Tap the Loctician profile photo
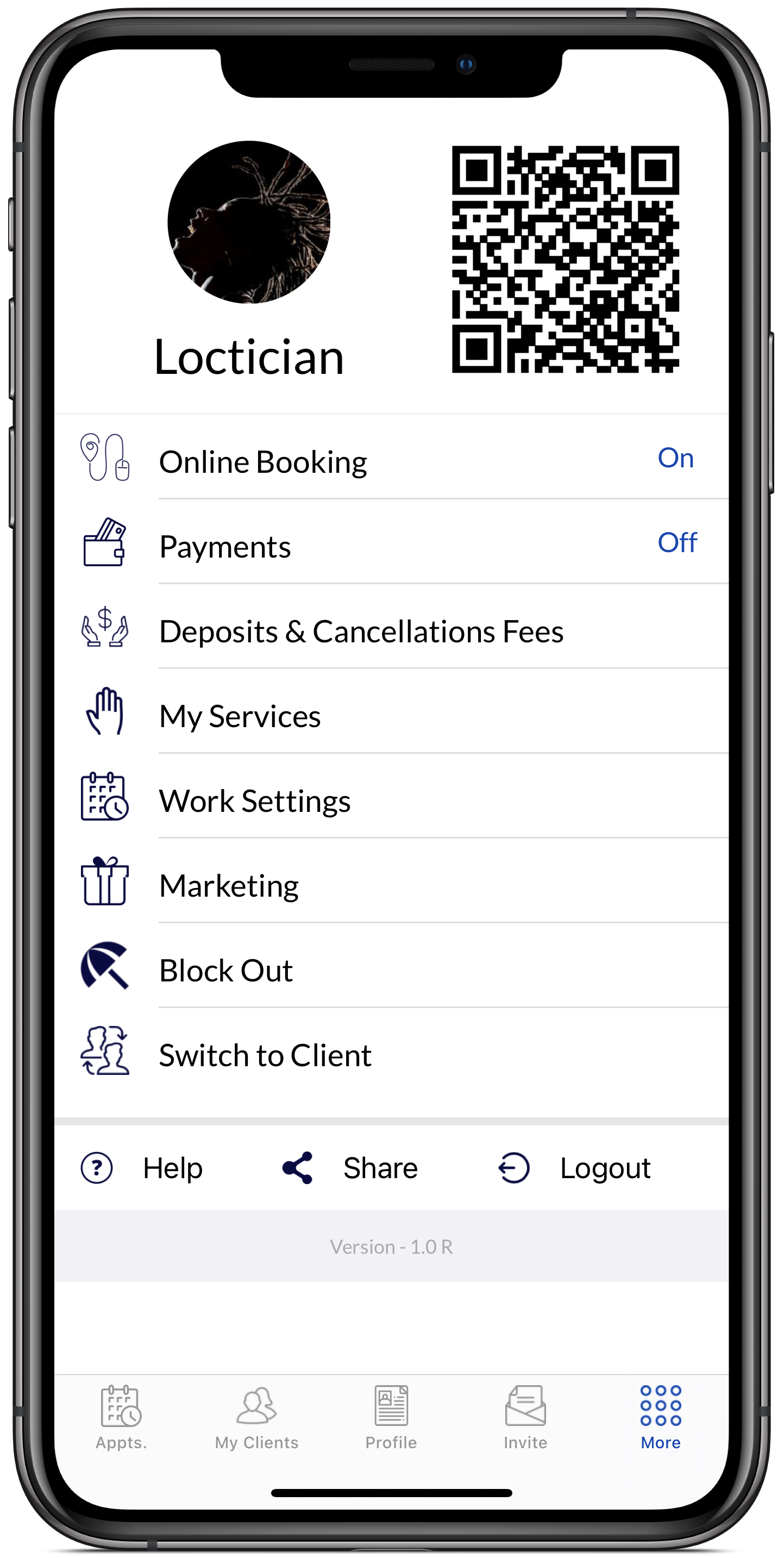The image size is (784, 1558). click(249, 223)
